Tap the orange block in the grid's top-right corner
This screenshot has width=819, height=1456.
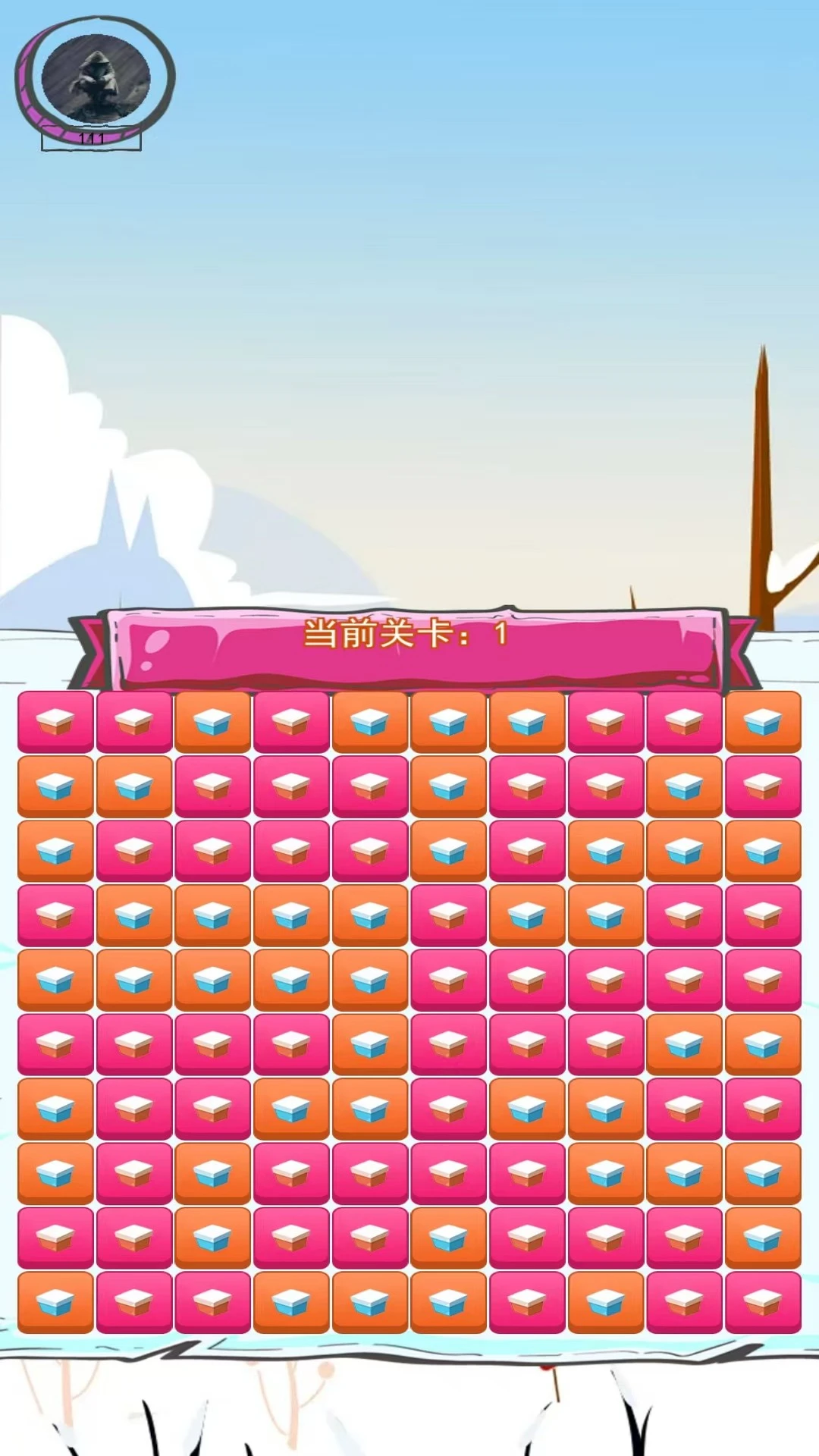[763, 721]
